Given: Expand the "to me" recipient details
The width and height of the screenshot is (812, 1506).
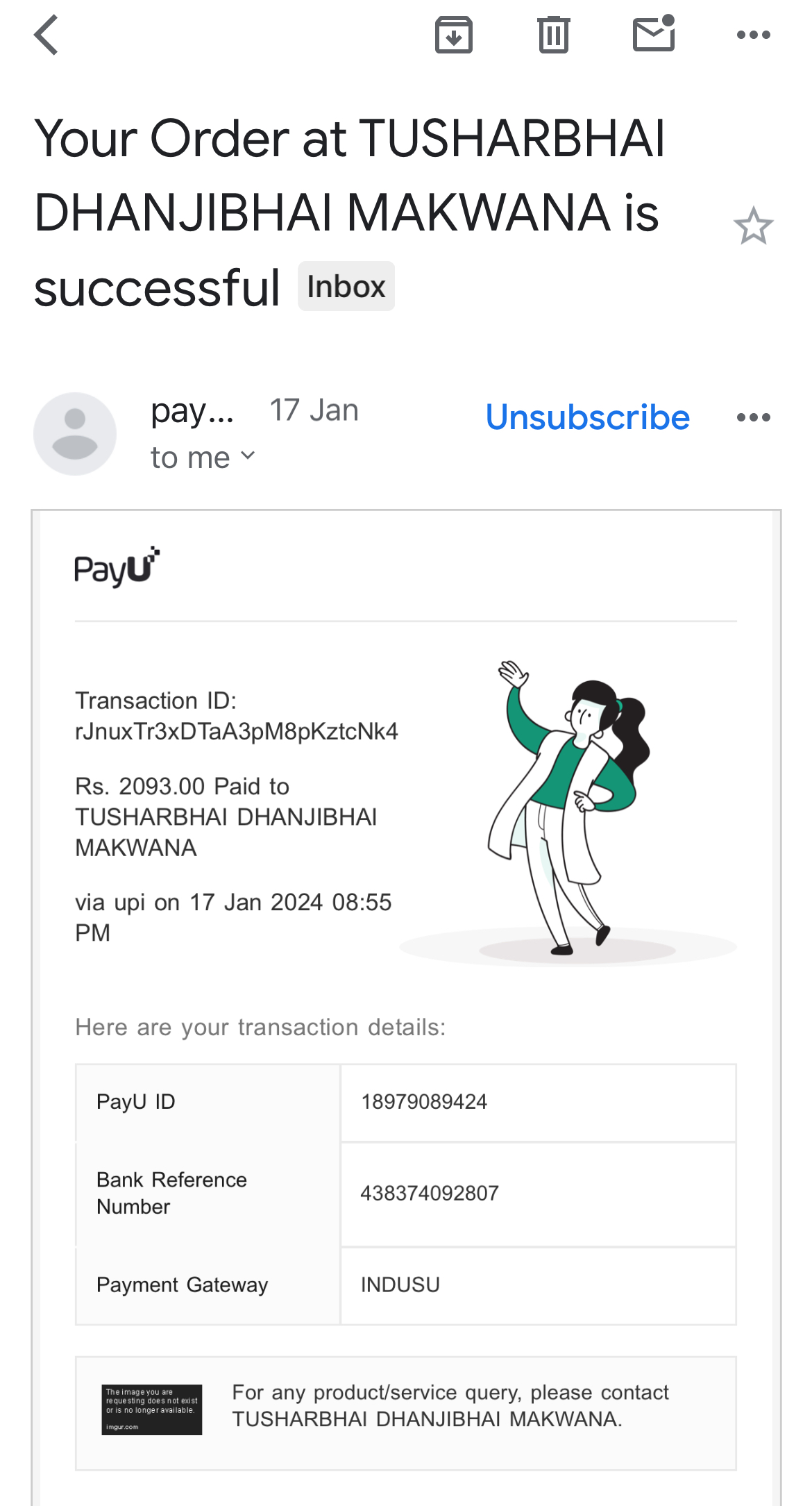Looking at the screenshot, I should coord(203,458).
